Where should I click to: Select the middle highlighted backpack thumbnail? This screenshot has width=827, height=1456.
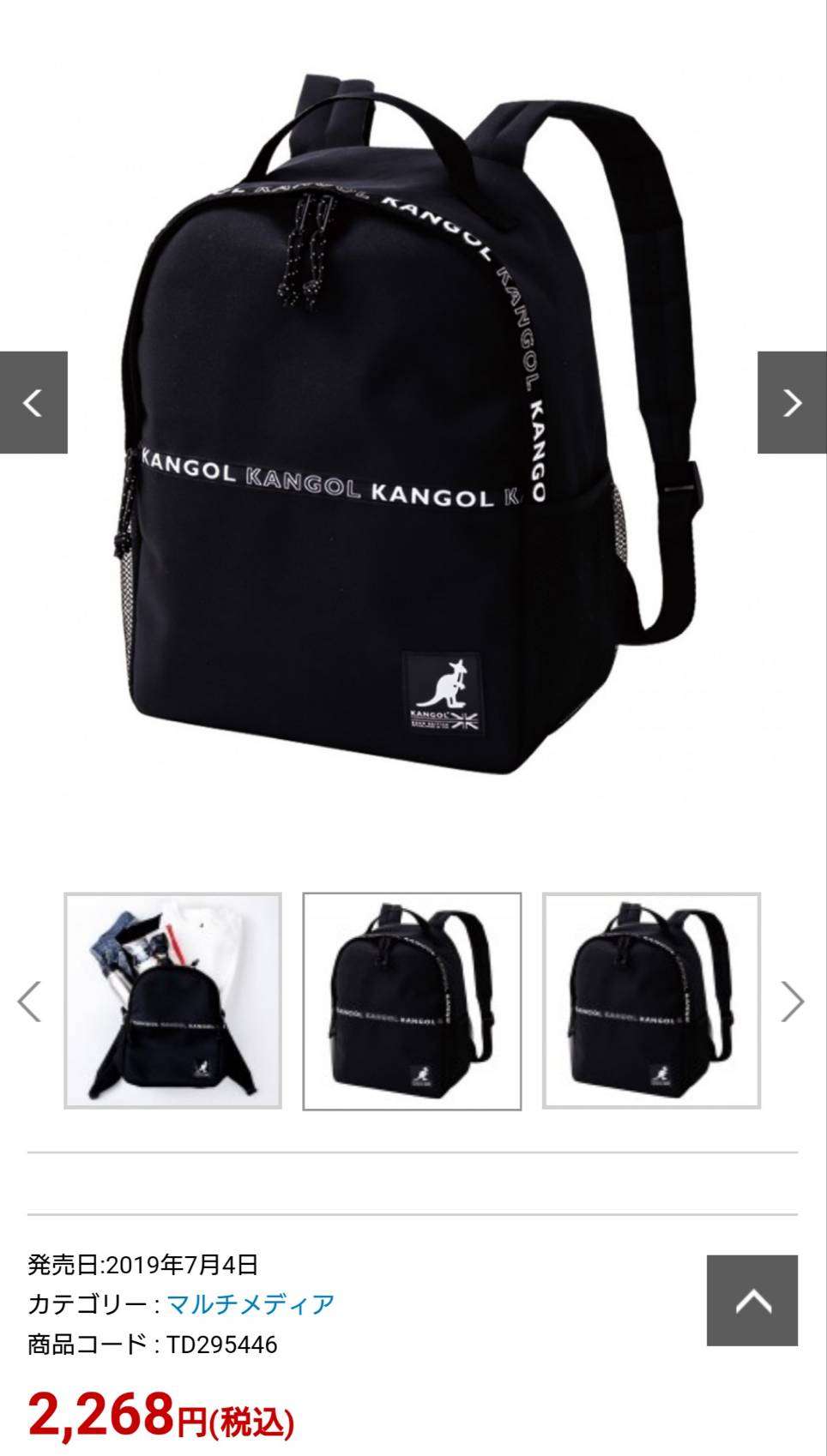pyautogui.click(x=412, y=1001)
